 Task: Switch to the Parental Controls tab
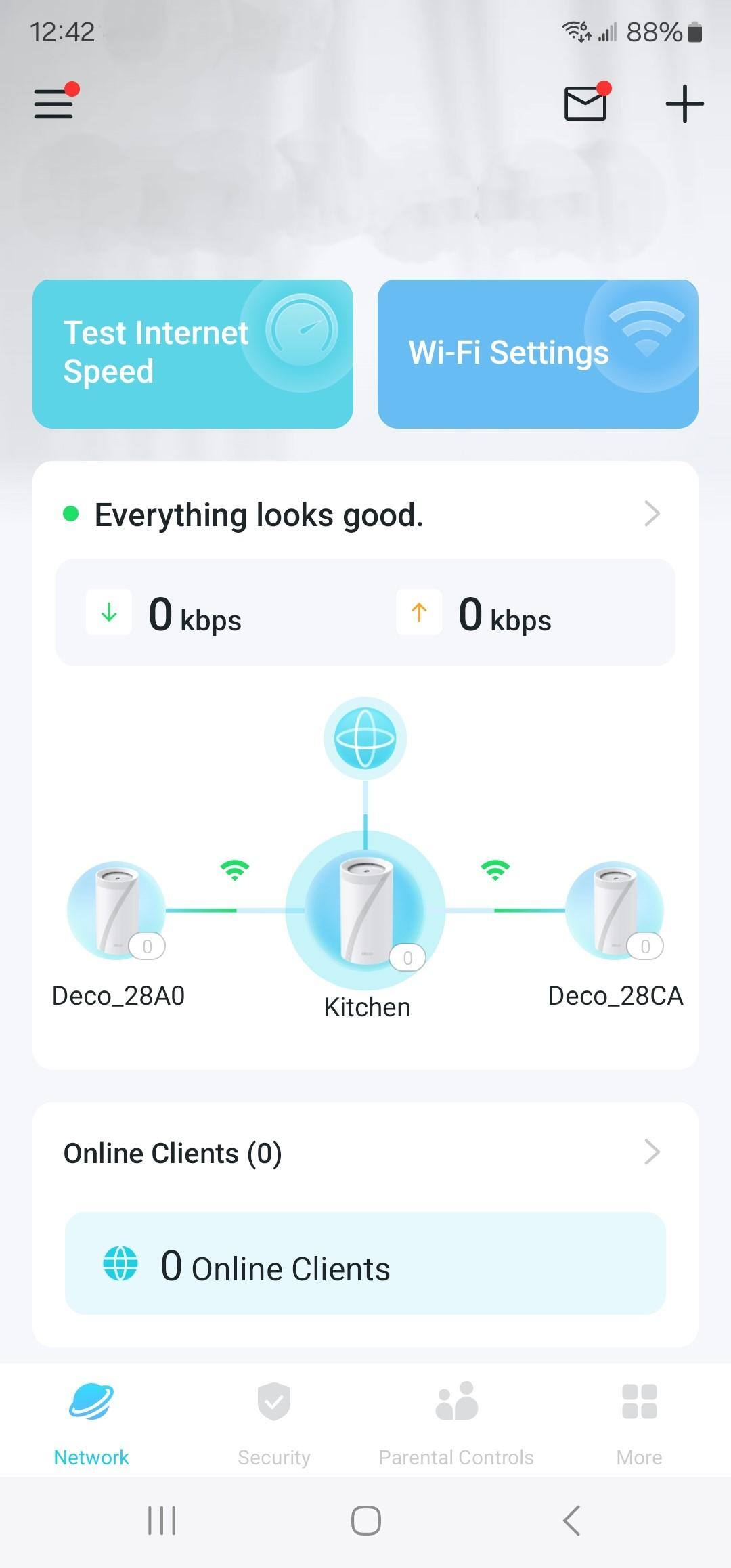pos(456,1420)
